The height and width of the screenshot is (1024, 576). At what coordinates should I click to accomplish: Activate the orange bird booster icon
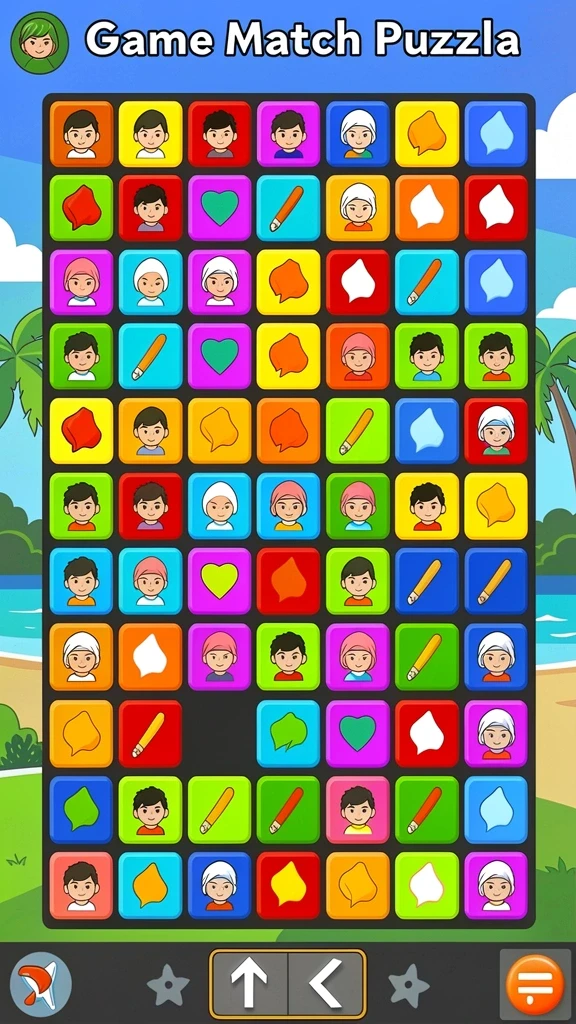coord(41,984)
